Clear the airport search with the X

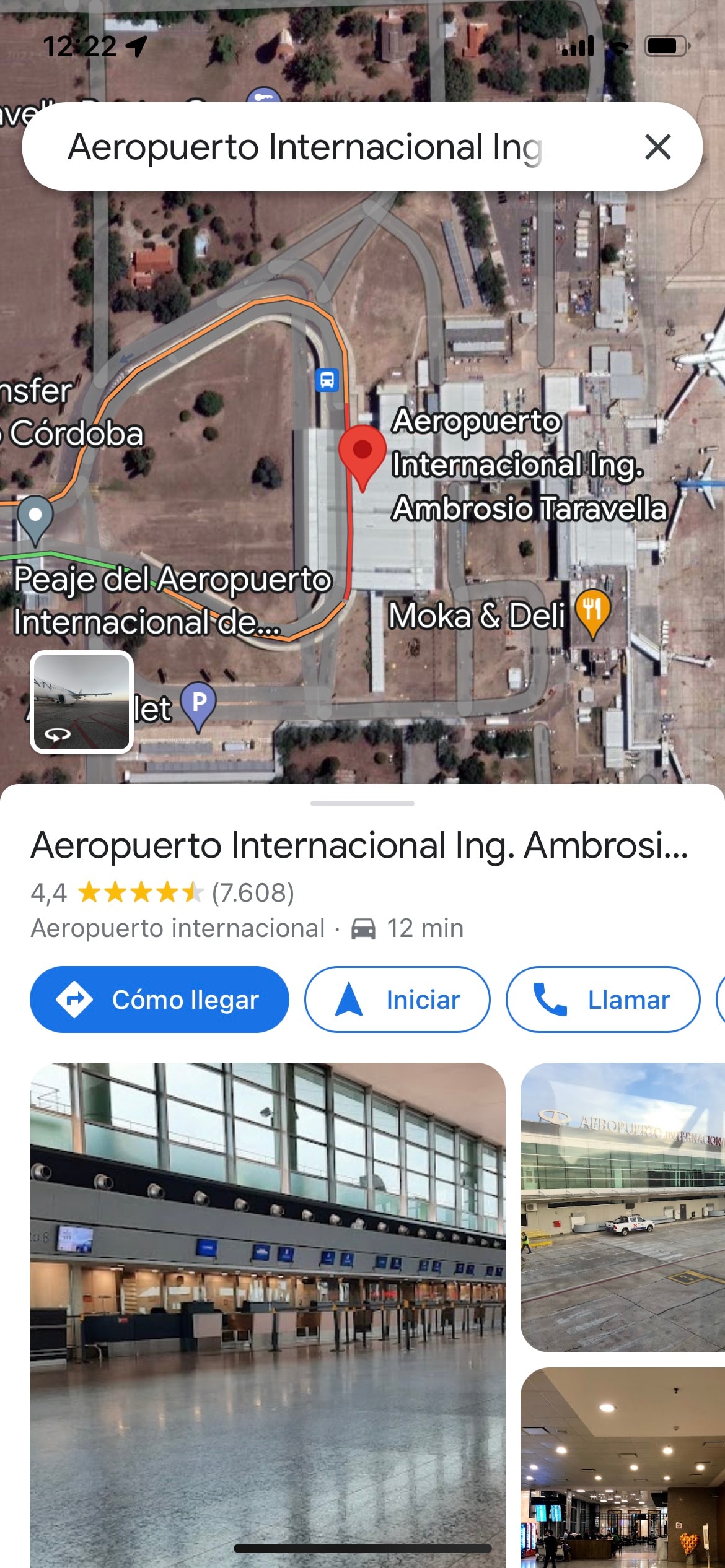tap(657, 147)
